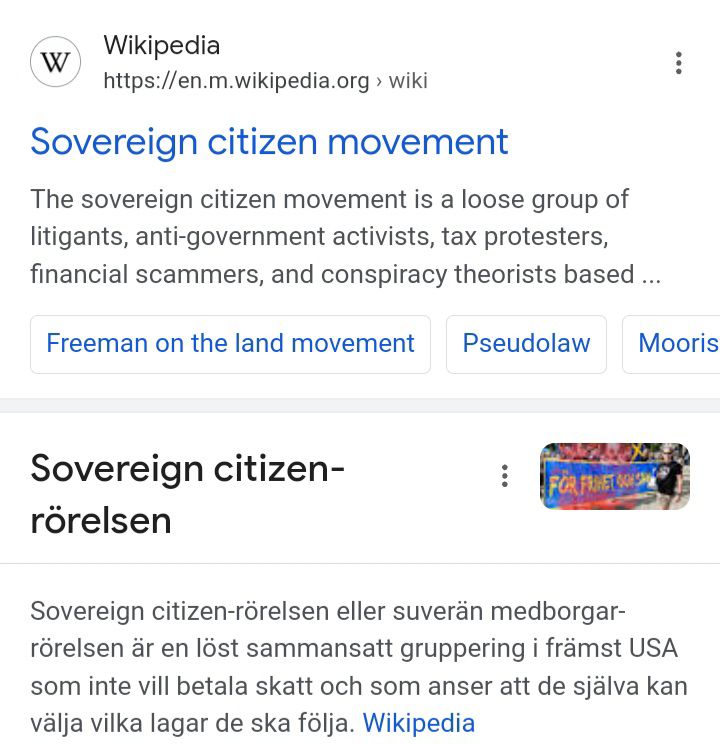Visit the en.m.wikipedia.org source site
720x744 pixels.
click(236, 81)
